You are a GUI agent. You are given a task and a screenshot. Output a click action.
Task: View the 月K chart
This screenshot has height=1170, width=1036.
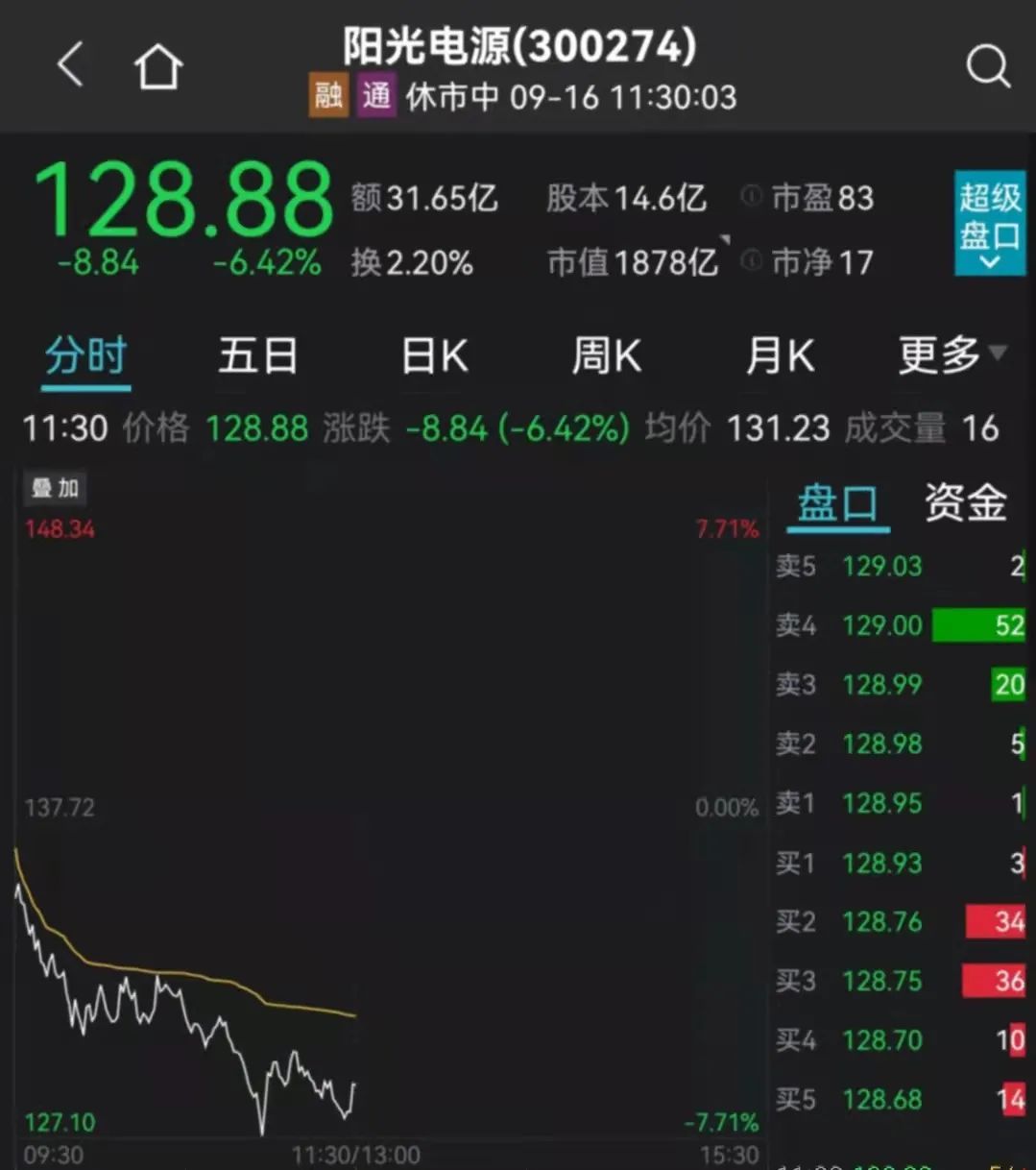780,357
